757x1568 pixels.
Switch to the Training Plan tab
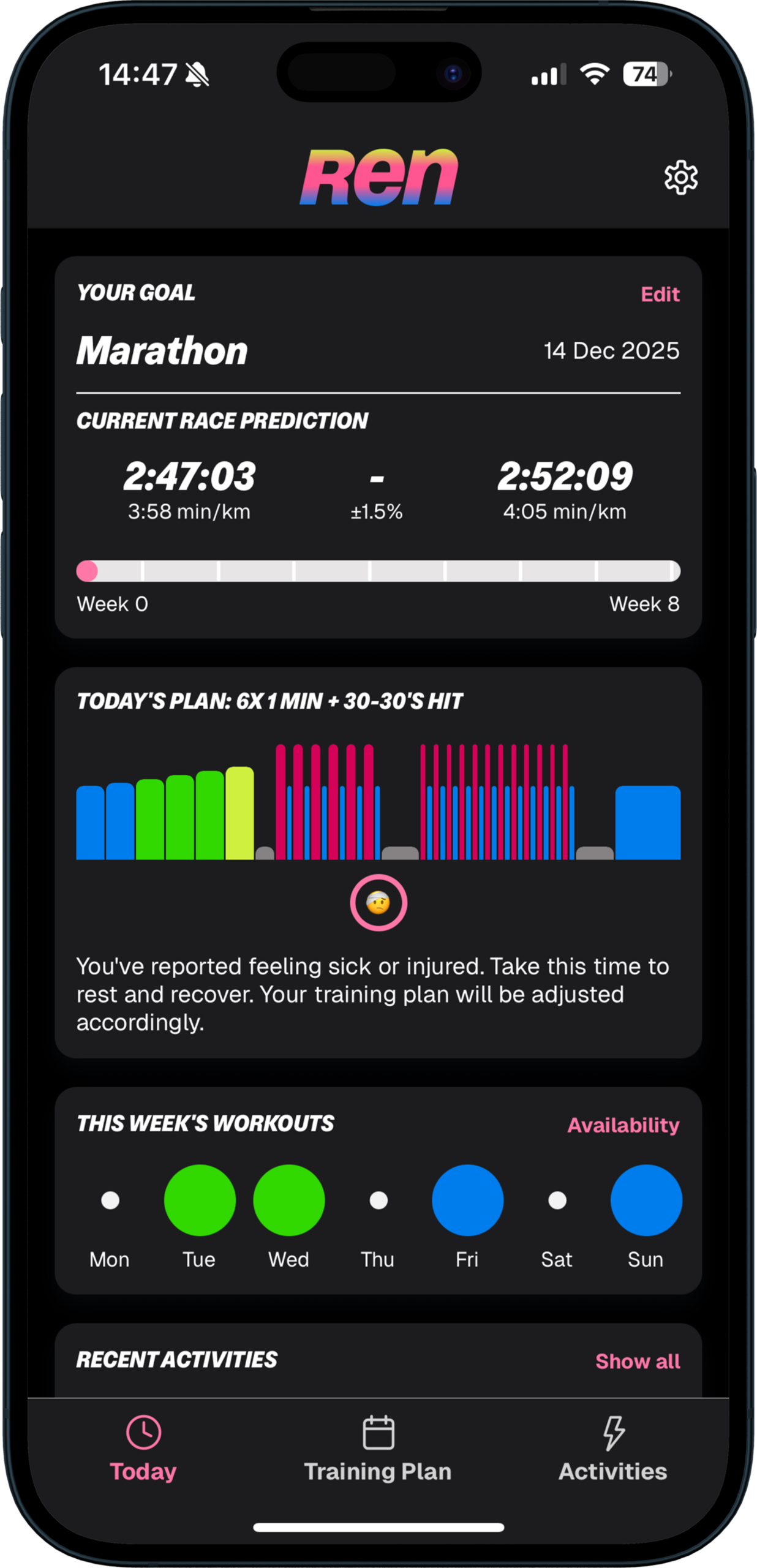378,1449
